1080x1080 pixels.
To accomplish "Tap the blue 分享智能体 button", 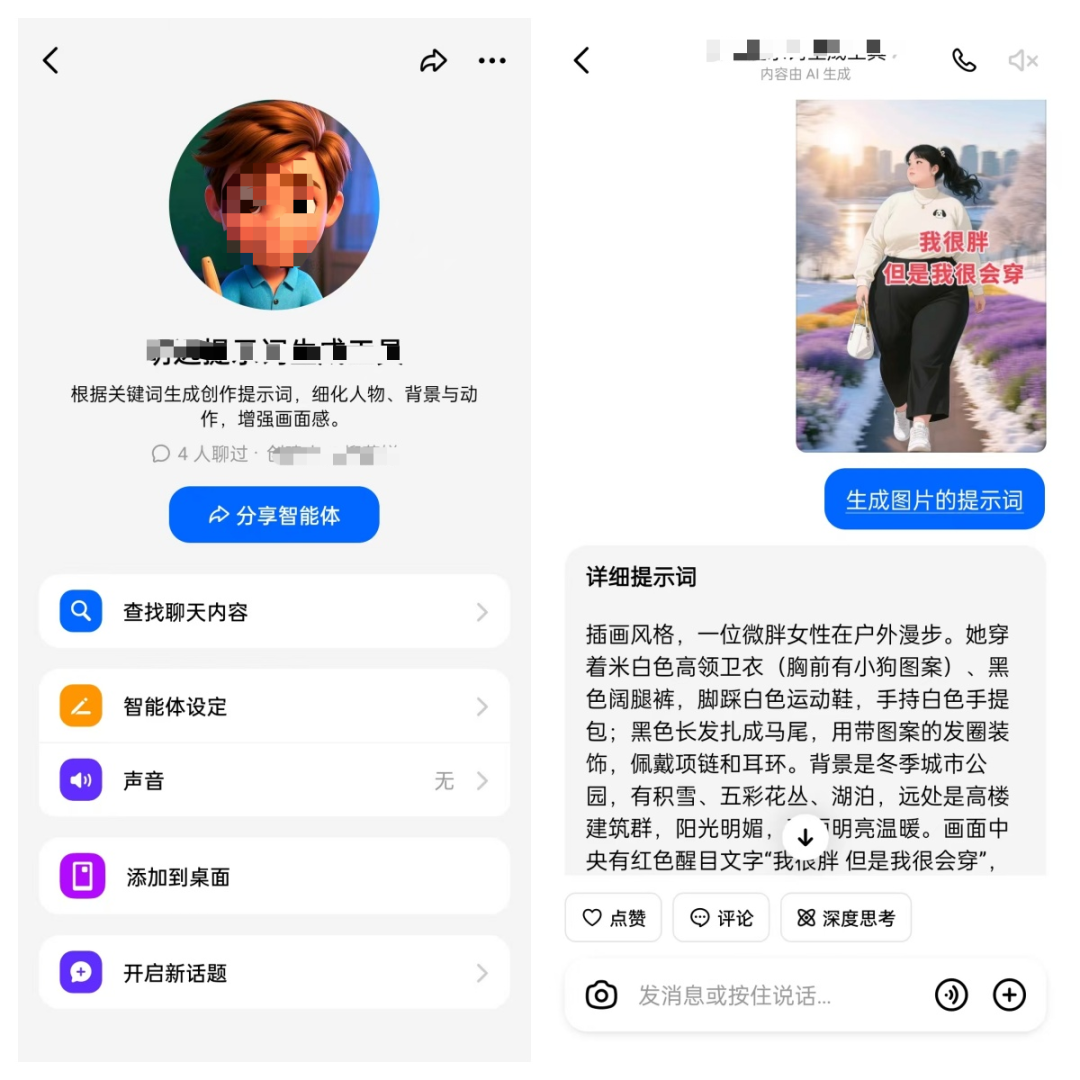I will pyautogui.click(x=274, y=515).
